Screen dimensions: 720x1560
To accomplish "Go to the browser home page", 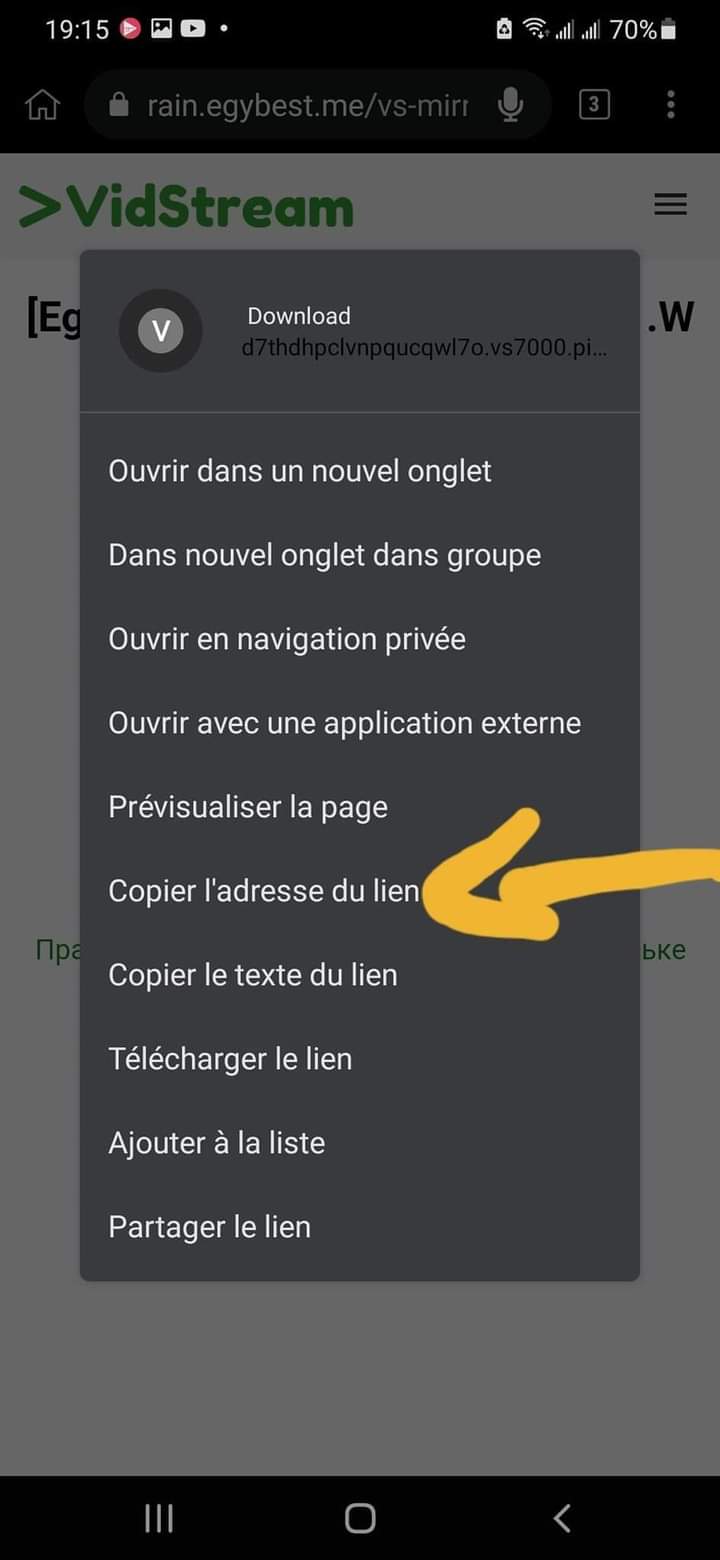I will coord(42,104).
